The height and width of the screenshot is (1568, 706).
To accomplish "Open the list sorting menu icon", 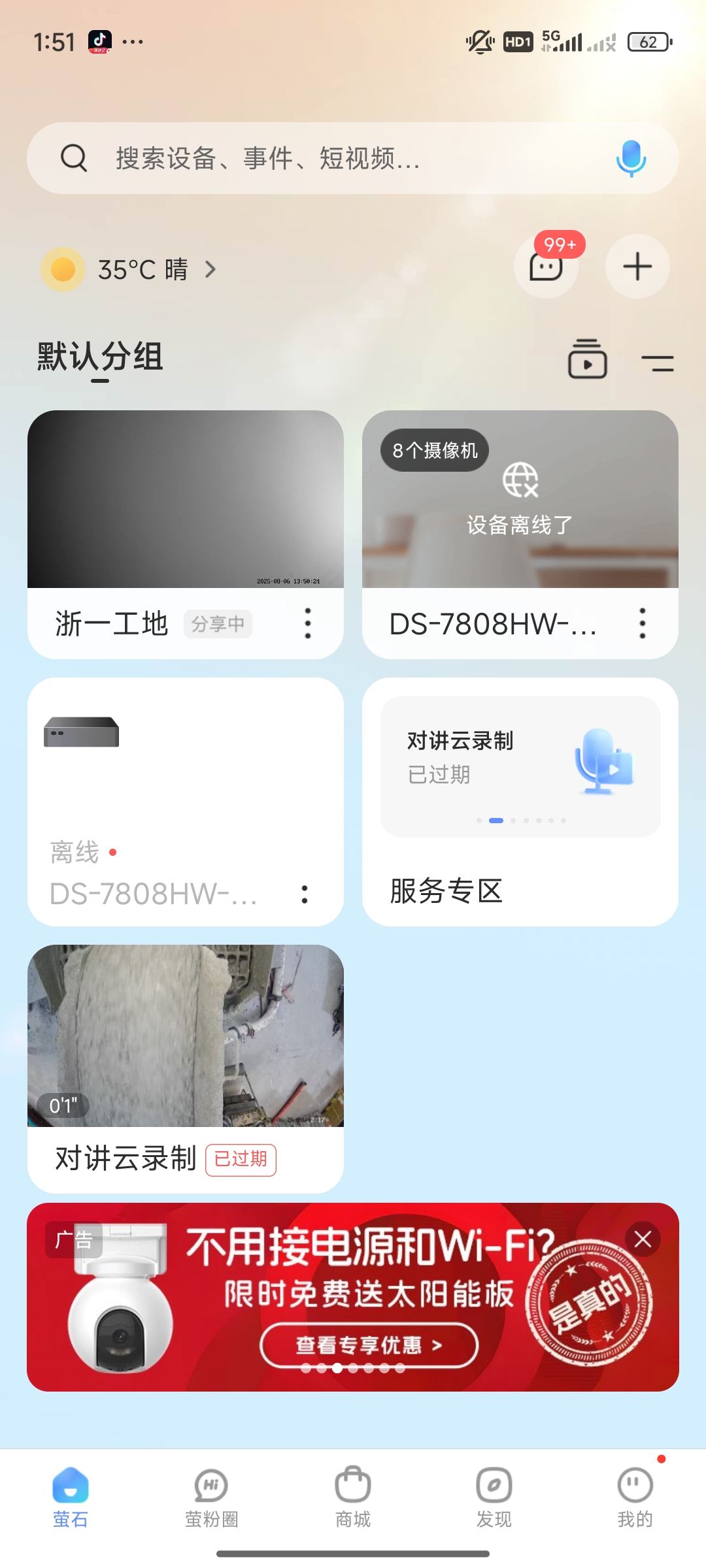I will (x=657, y=363).
